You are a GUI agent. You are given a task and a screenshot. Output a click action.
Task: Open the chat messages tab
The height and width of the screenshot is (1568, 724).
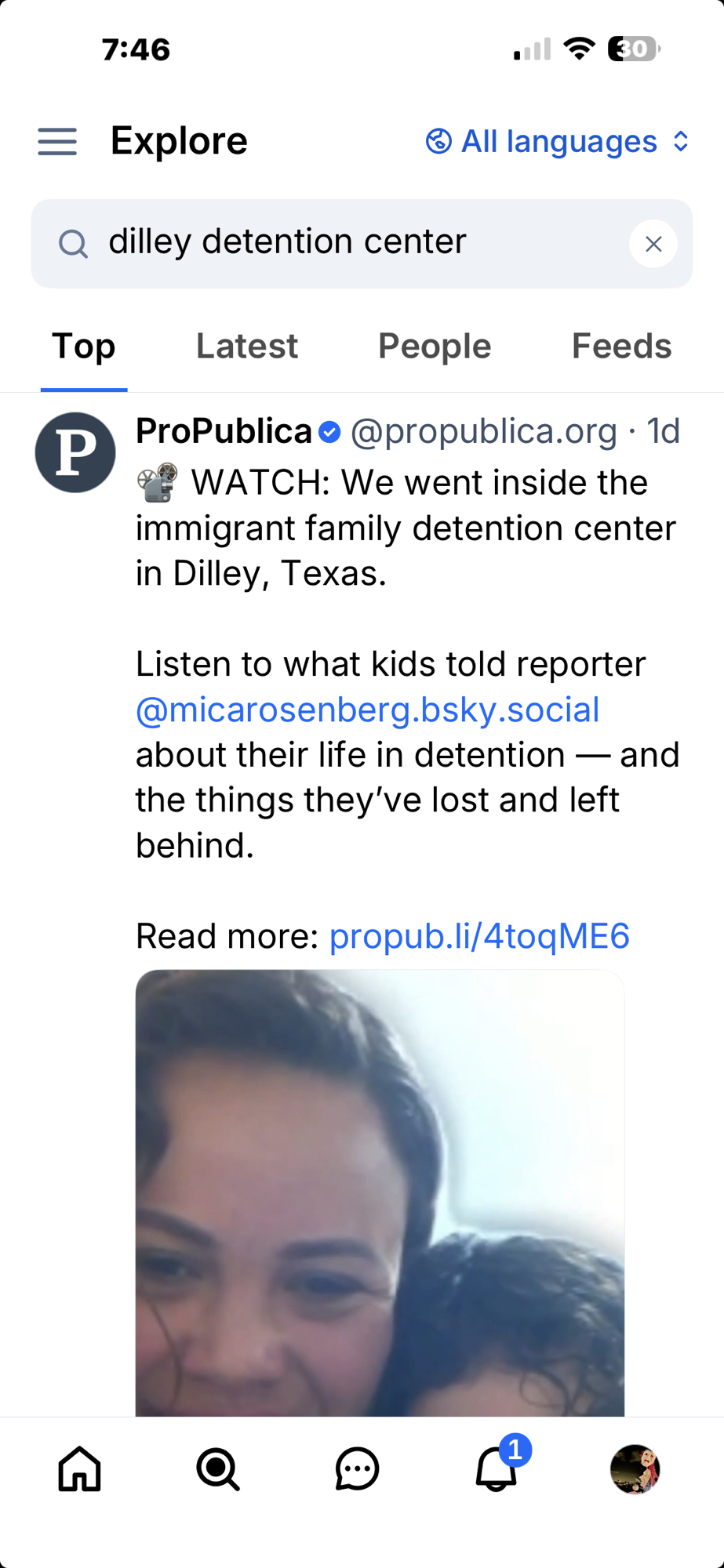point(357,1468)
